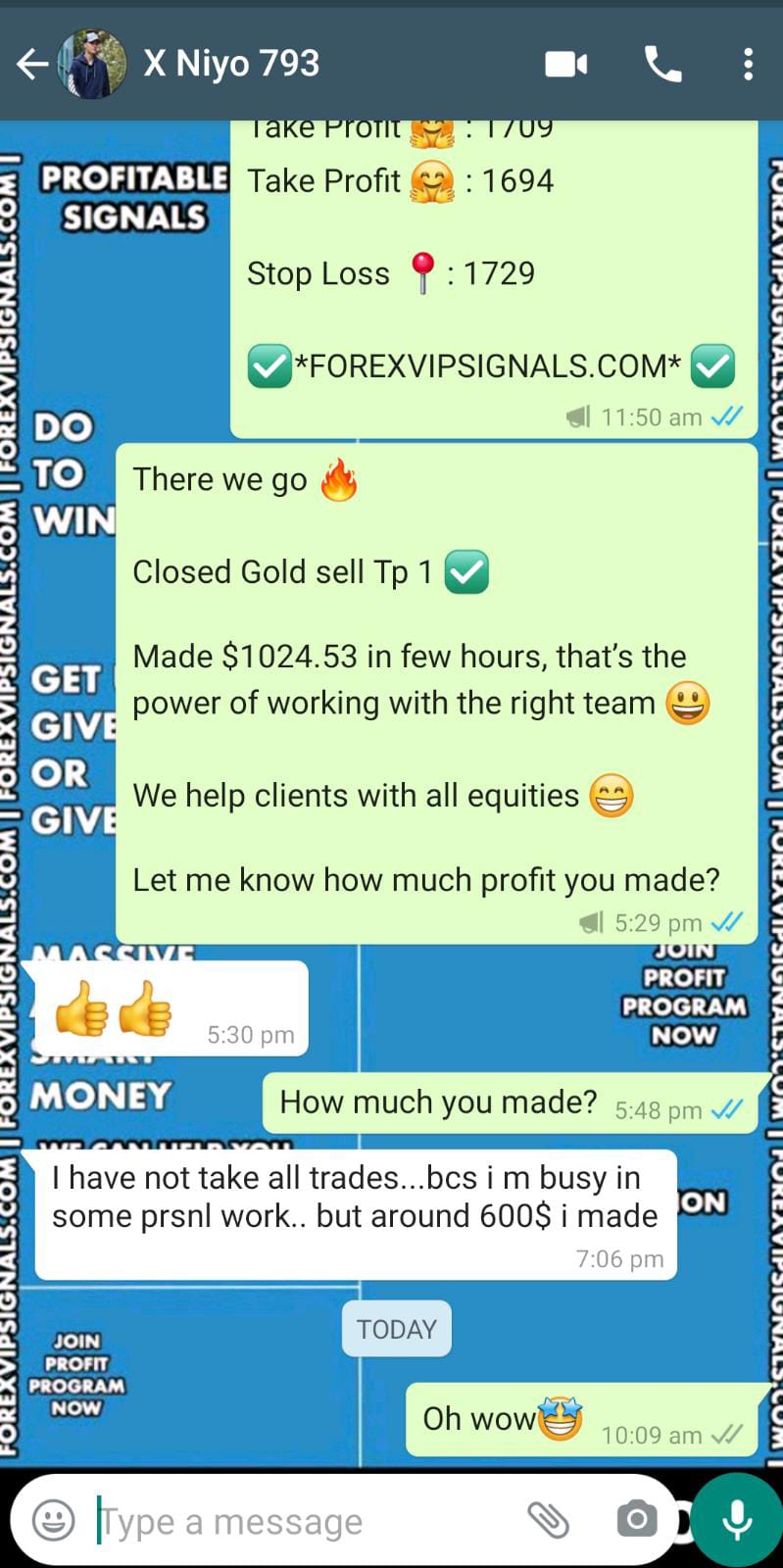Attach a file with the paperclip
Screen dimensions: 783x1568
click(x=549, y=1520)
